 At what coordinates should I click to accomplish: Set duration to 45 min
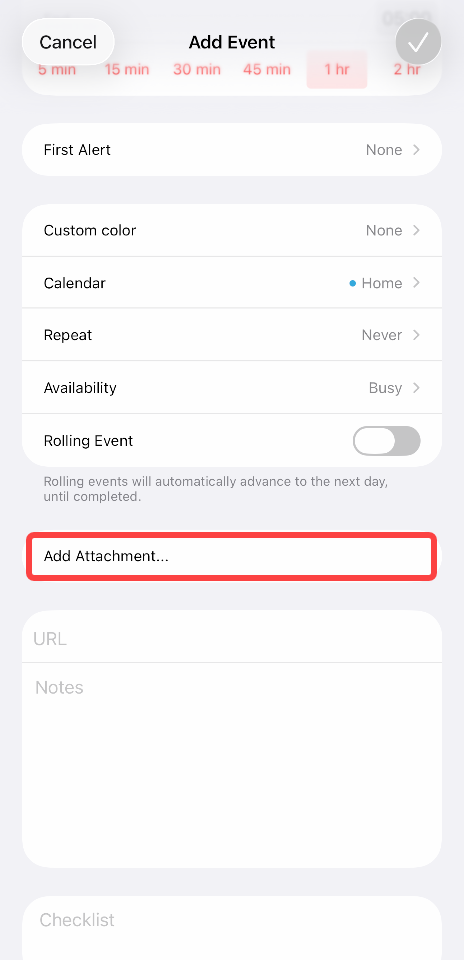click(x=267, y=69)
